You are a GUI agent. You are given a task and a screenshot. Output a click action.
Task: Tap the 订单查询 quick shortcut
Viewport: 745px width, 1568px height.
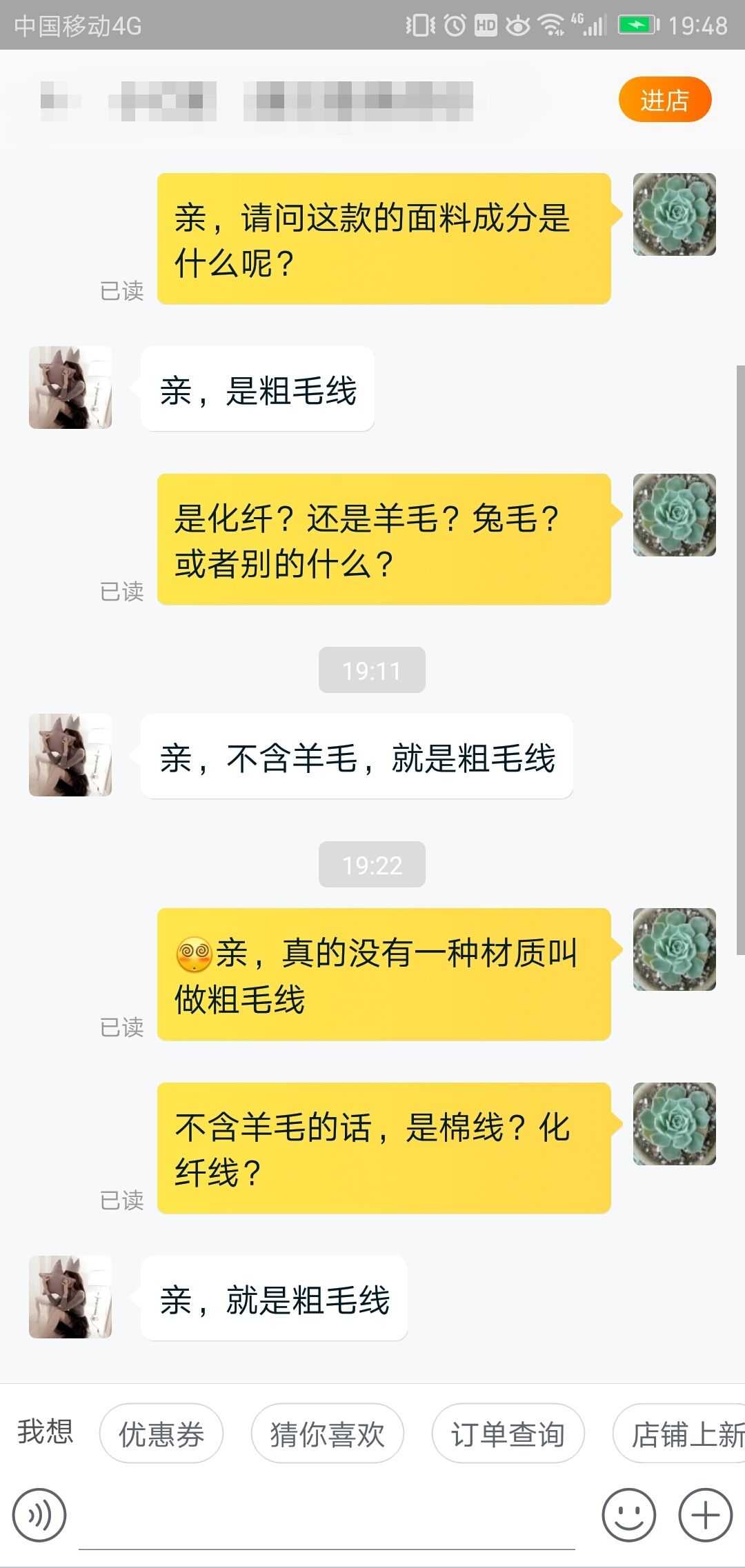508,1433
